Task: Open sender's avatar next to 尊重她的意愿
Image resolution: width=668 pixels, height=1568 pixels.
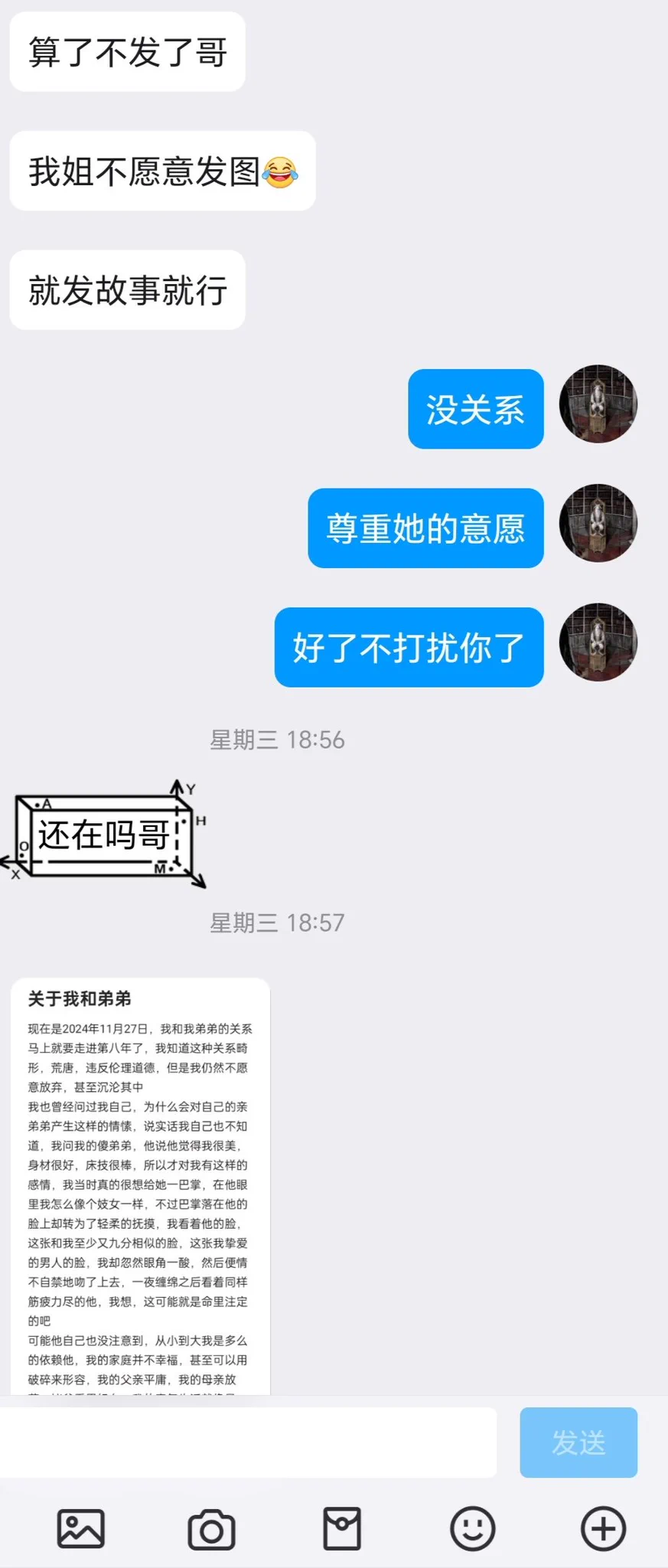Action: [x=598, y=524]
